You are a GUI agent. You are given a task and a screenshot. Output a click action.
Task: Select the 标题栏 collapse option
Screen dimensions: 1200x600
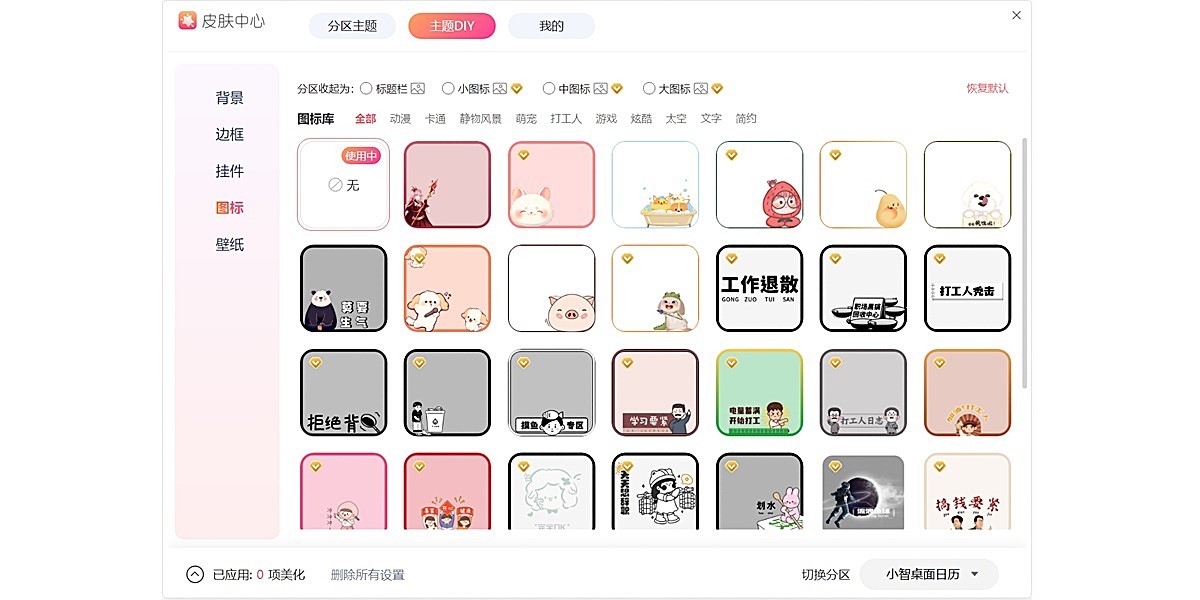click(366, 89)
